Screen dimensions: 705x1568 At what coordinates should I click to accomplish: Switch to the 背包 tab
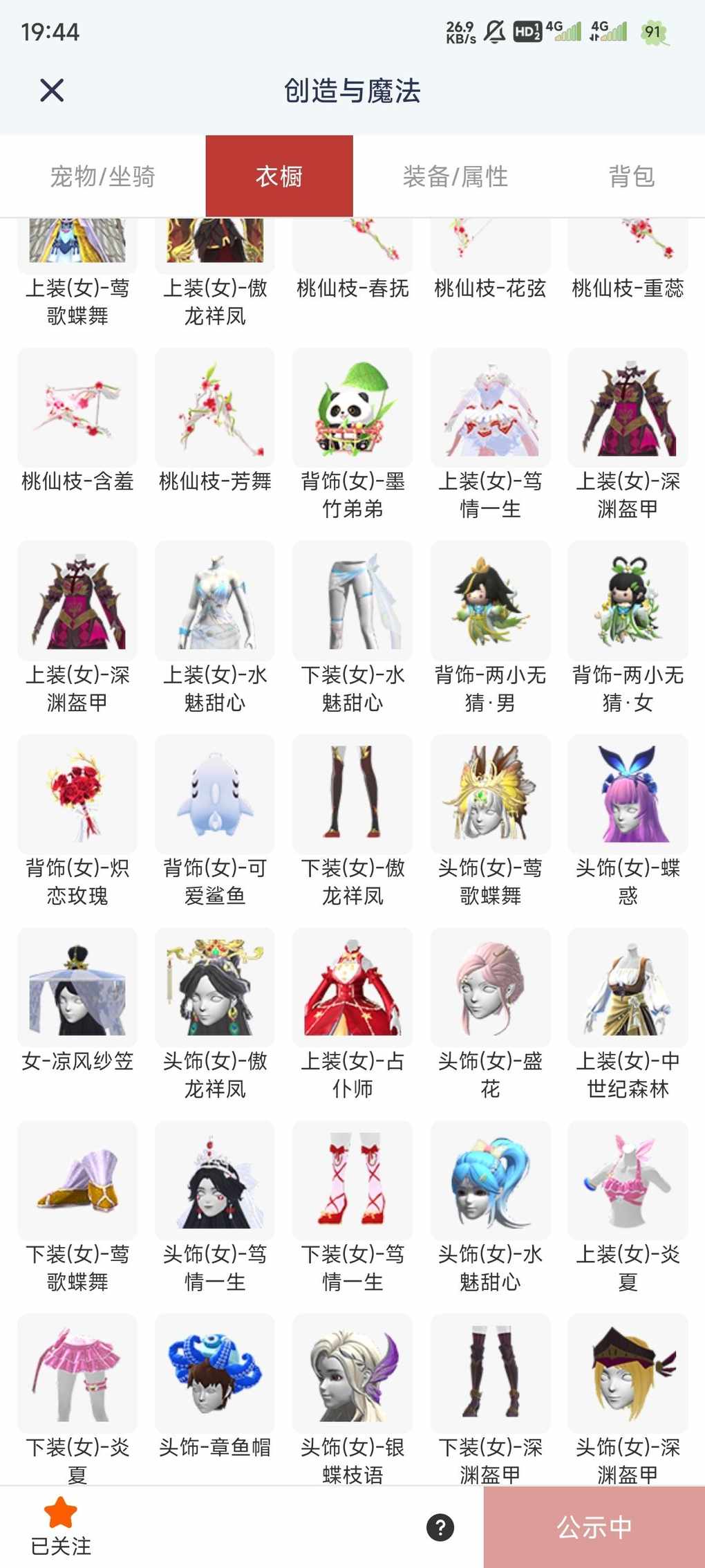tap(631, 176)
